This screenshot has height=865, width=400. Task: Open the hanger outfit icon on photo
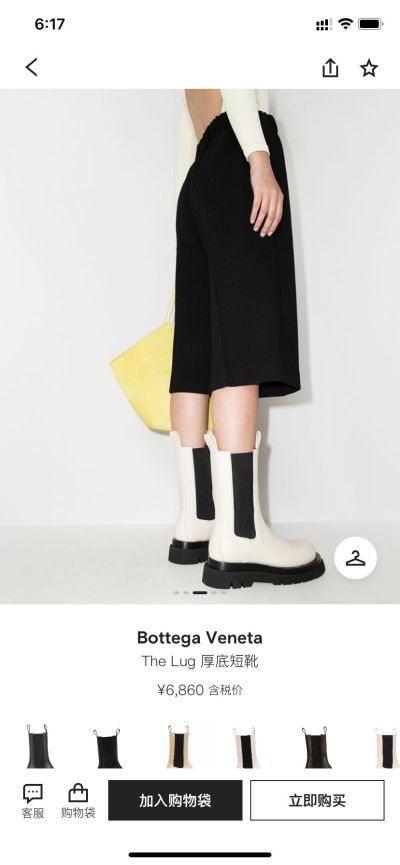pyautogui.click(x=355, y=558)
